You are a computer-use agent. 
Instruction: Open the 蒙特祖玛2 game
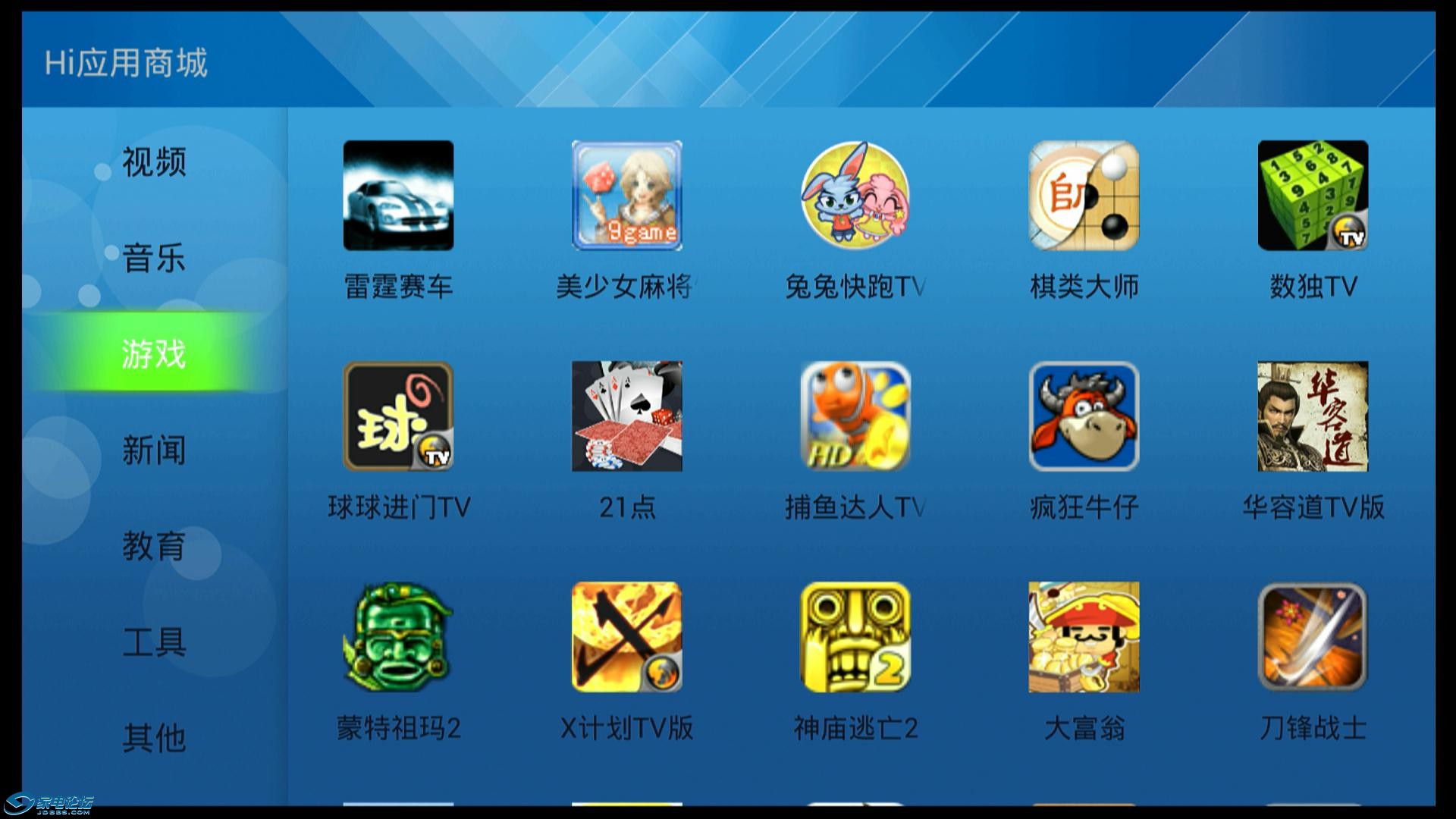pos(398,637)
